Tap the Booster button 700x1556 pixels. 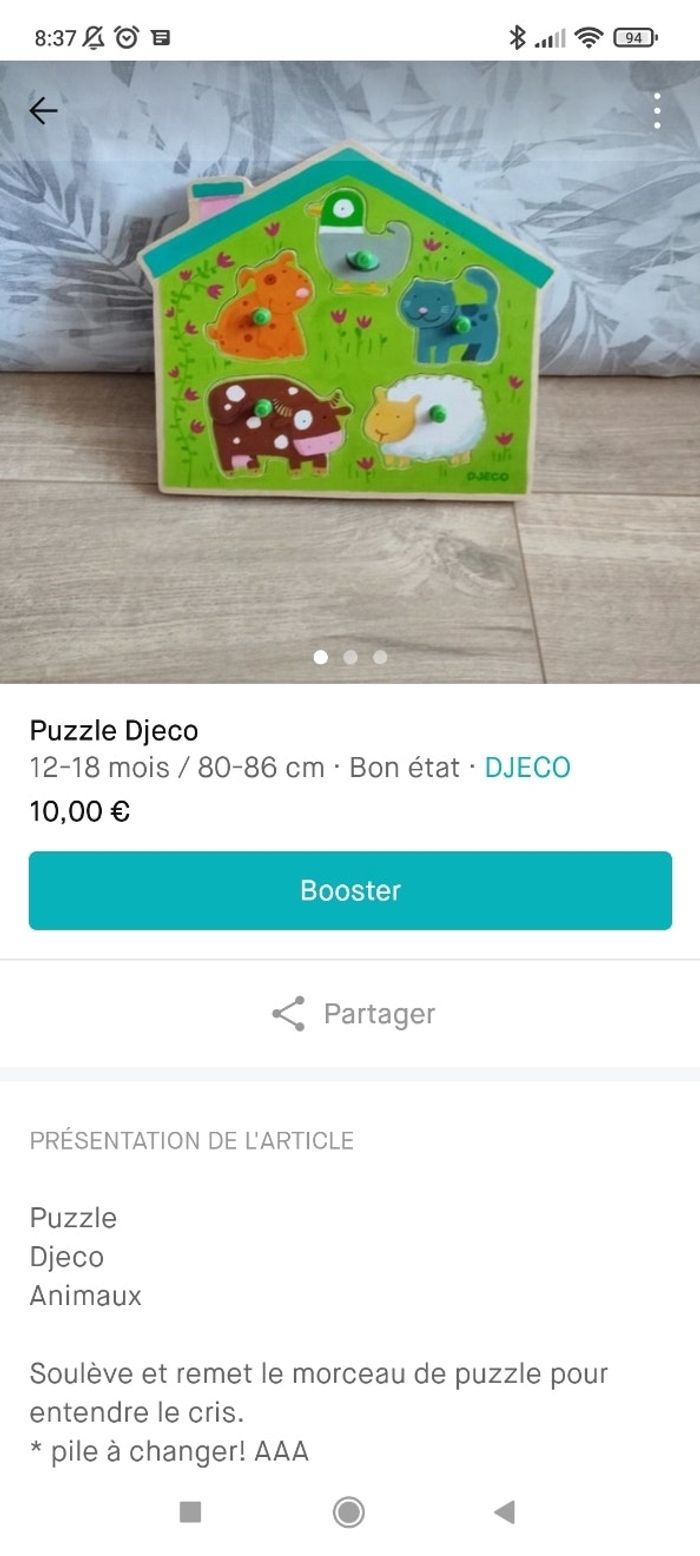[350, 890]
